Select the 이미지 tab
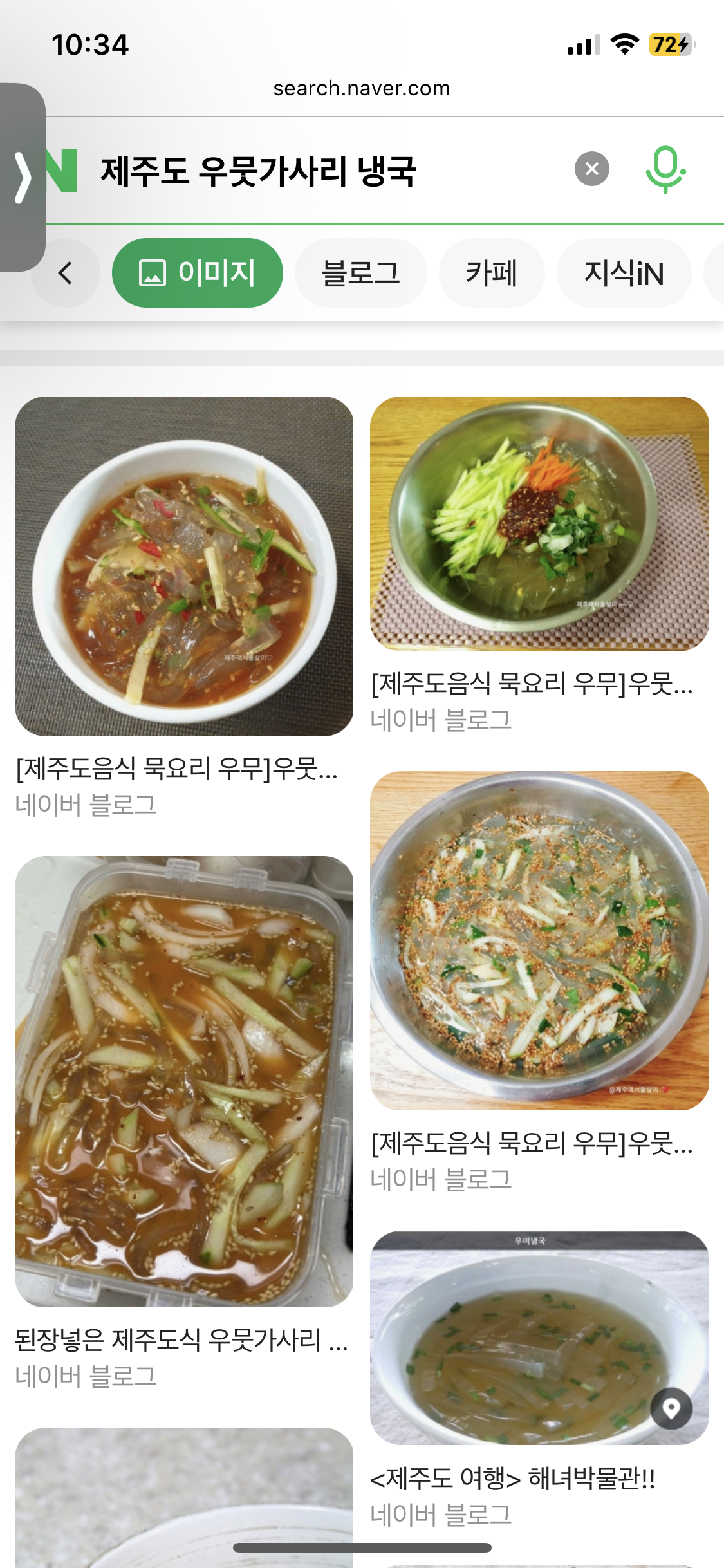The height and width of the screenshot is (1568, 724). pos(198,273)
